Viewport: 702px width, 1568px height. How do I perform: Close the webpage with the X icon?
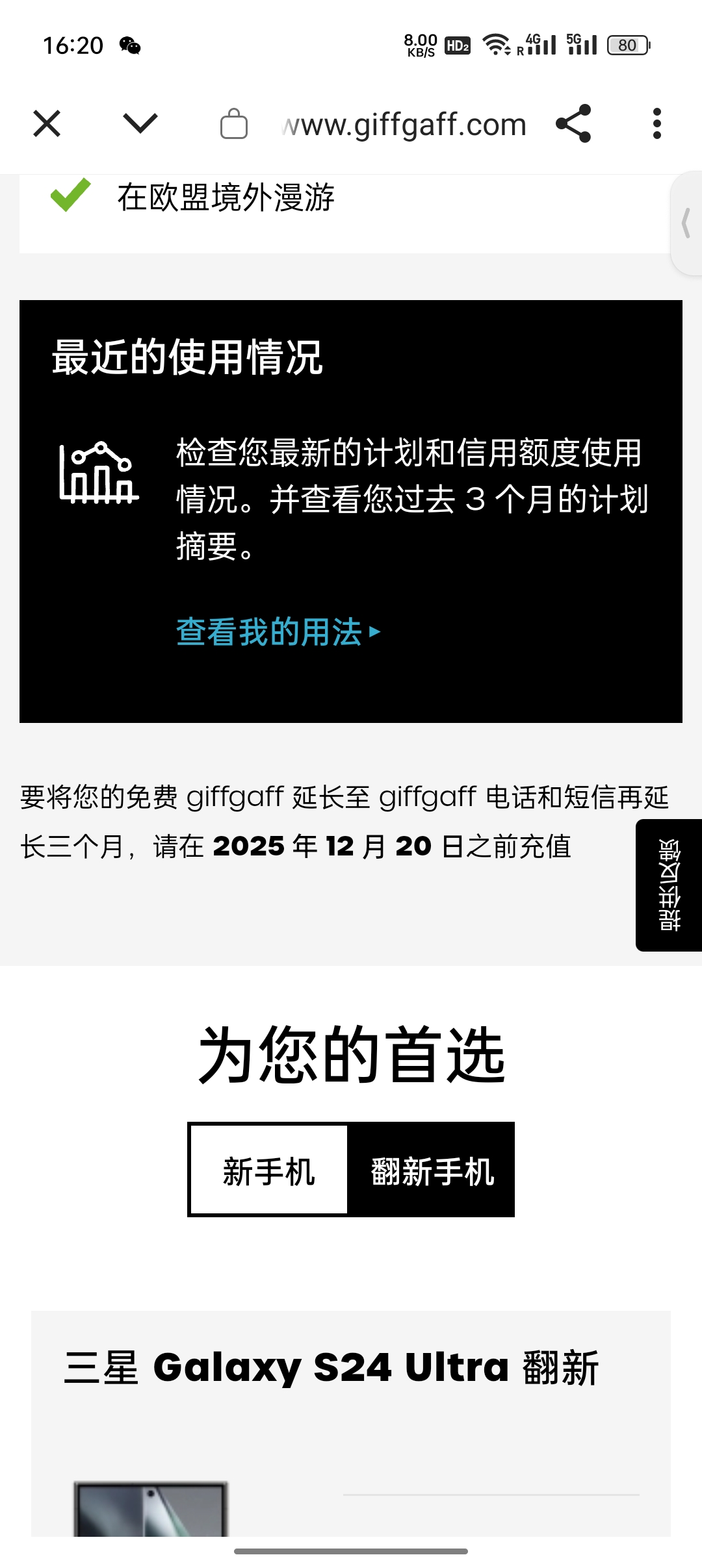click(46, 123)
